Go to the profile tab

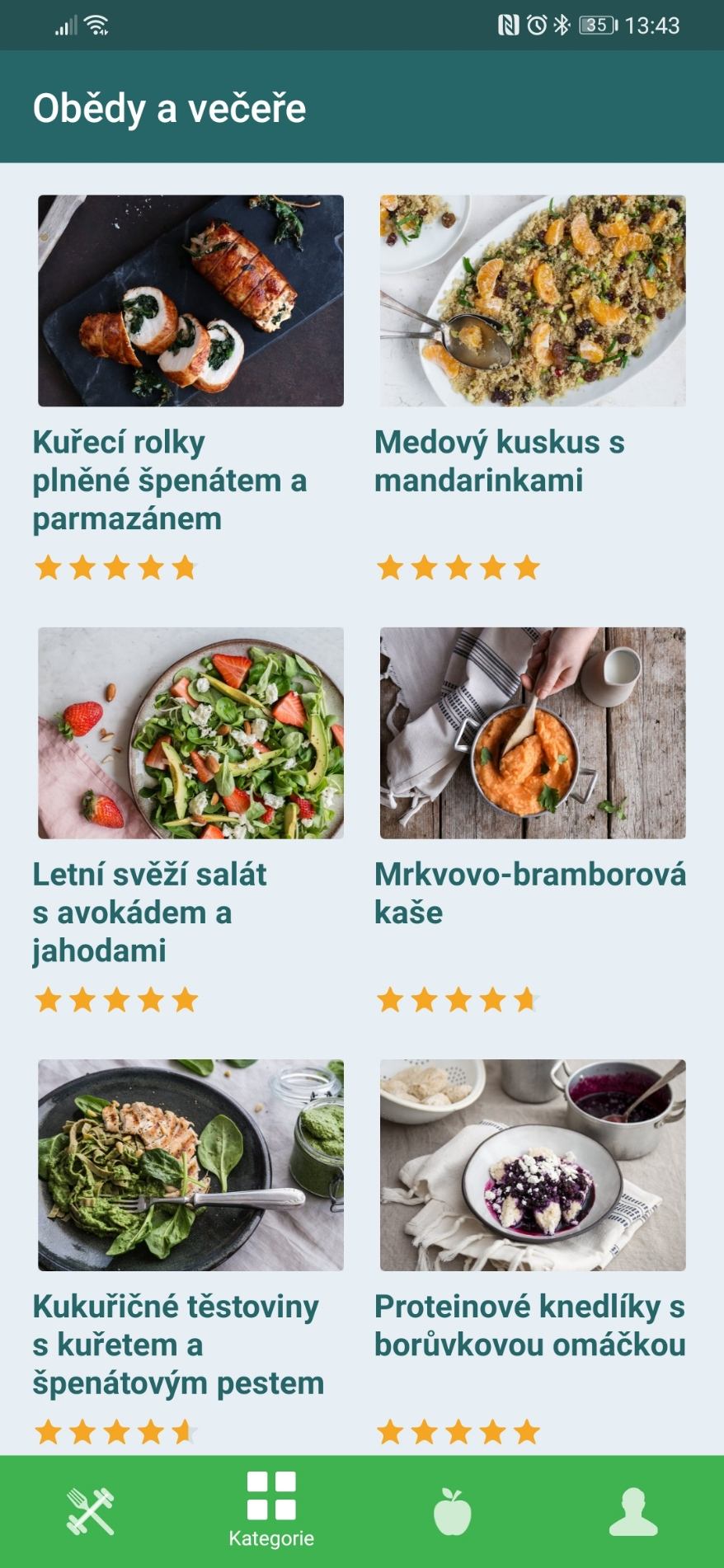(x=633, y=1511)
